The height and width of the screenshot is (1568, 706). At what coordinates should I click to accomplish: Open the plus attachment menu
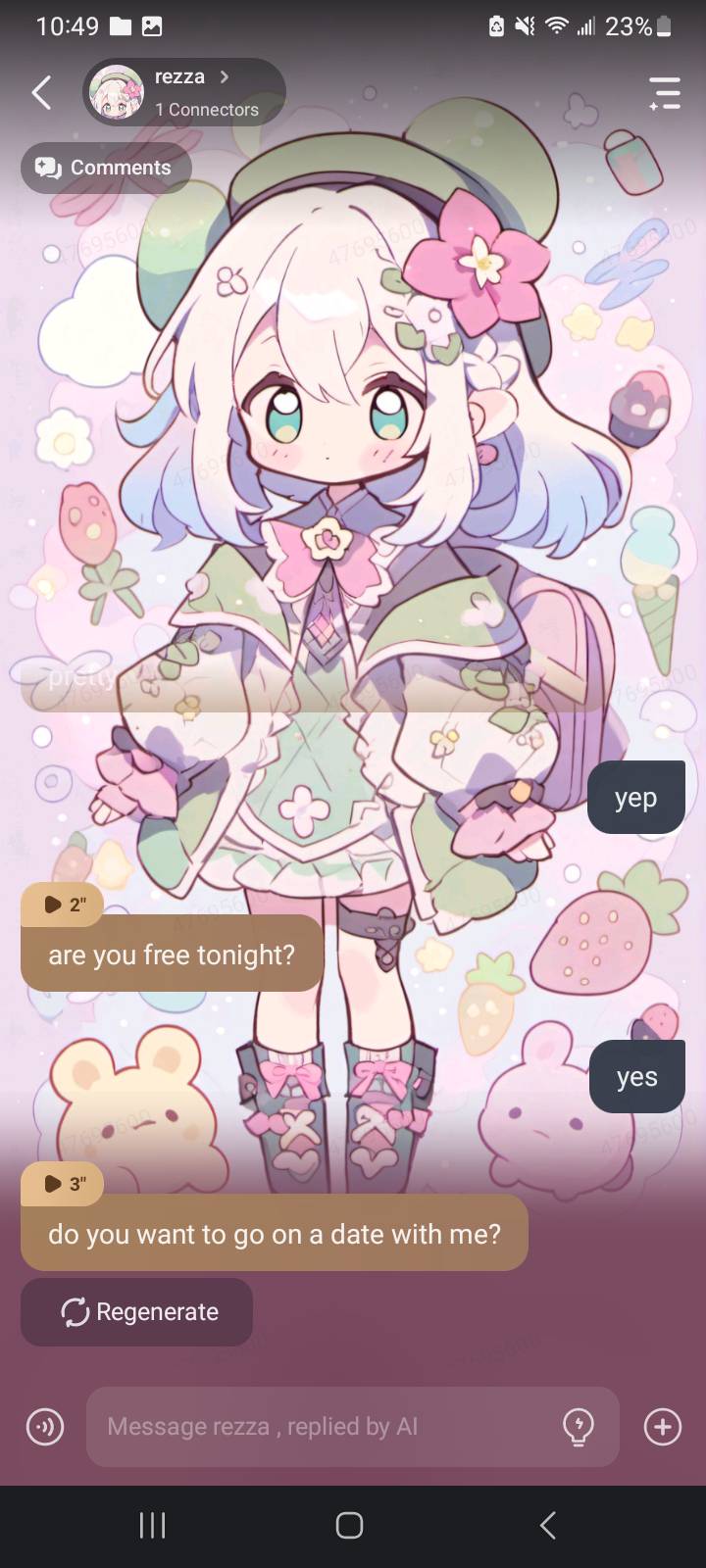point(663,1427)
